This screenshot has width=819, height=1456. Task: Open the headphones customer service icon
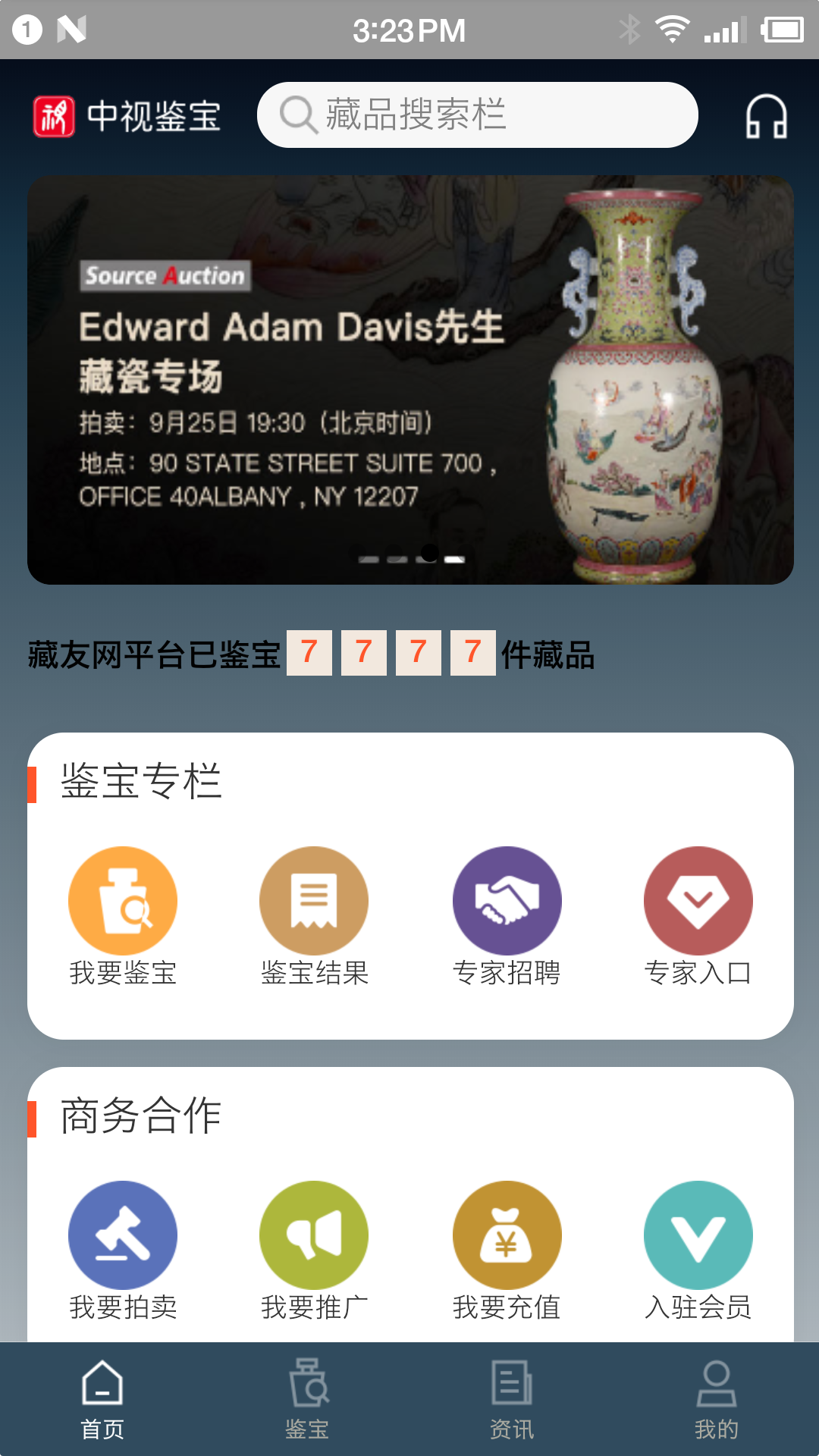pyautogui.click(x=766, y=117)
